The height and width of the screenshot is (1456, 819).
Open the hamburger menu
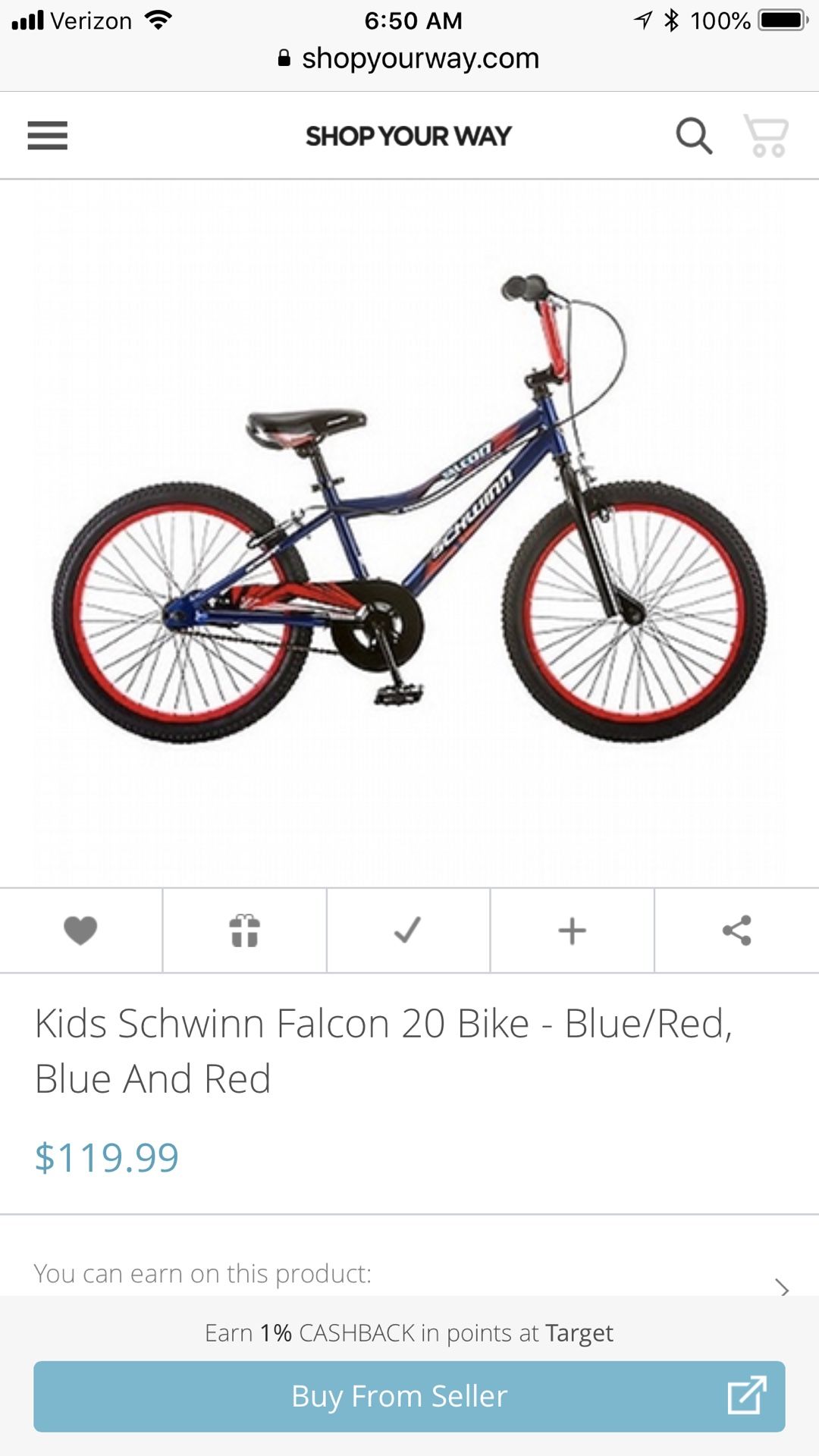click(47, 136)
